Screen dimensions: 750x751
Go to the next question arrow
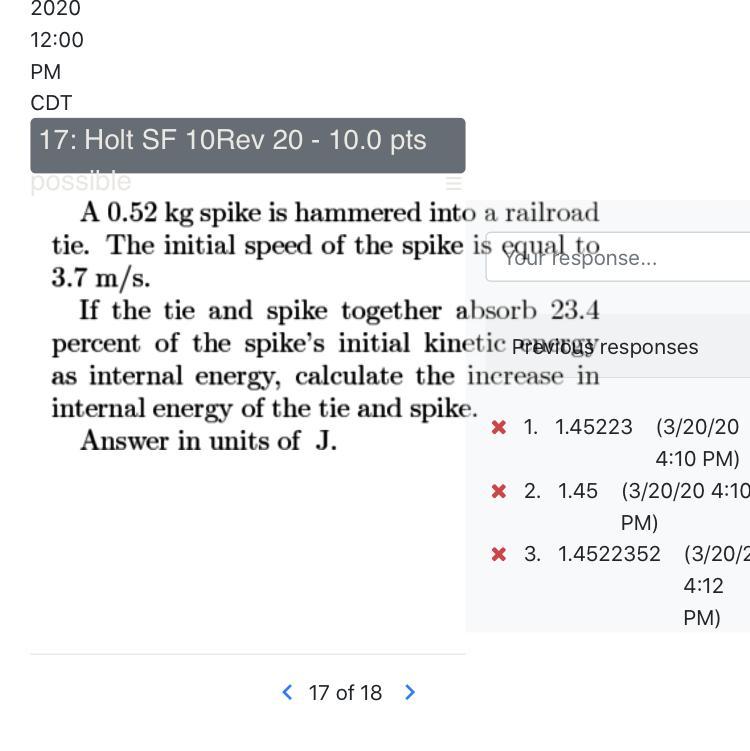pyautogui.click(x=409, y=692)
